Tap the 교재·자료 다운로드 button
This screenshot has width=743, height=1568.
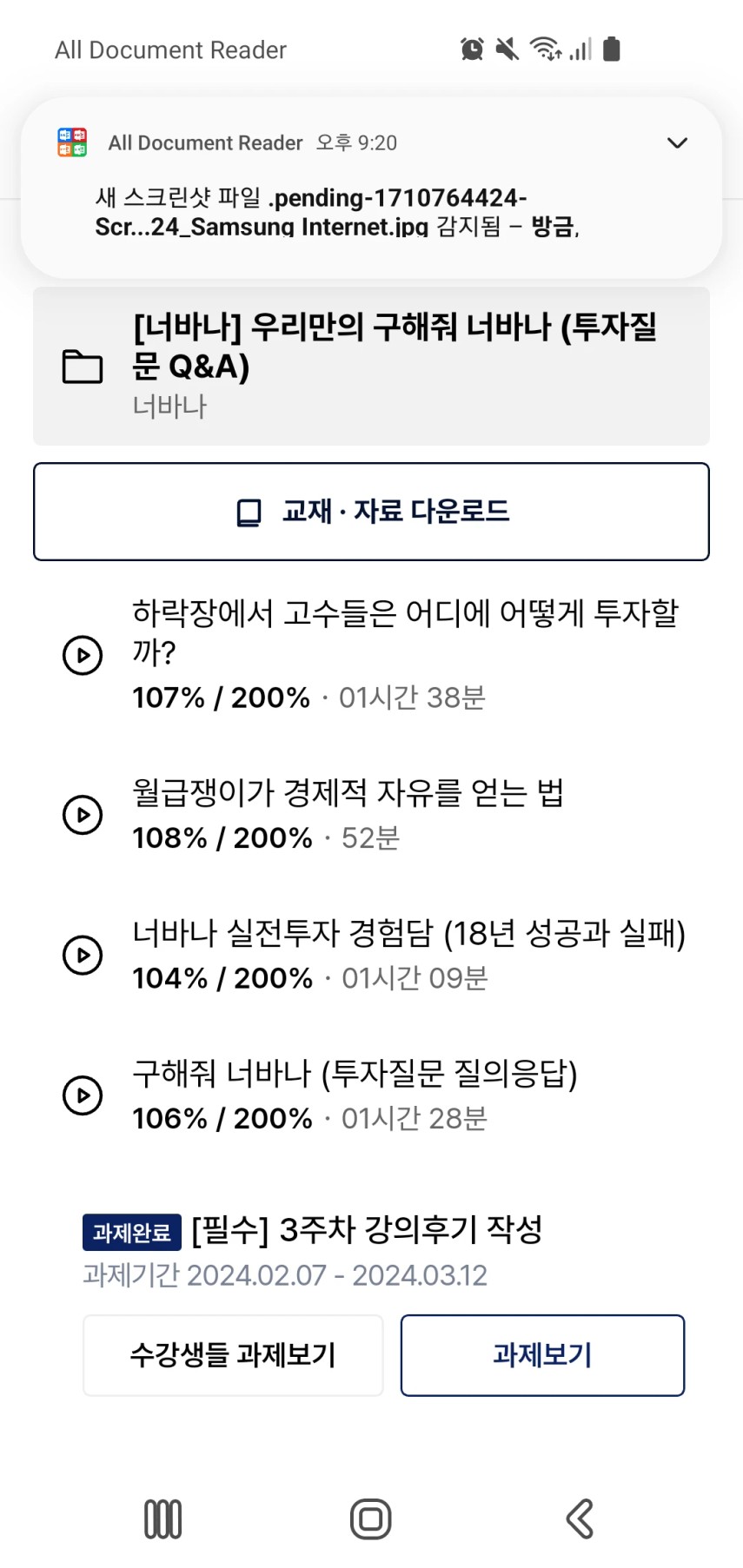(371, 512)
